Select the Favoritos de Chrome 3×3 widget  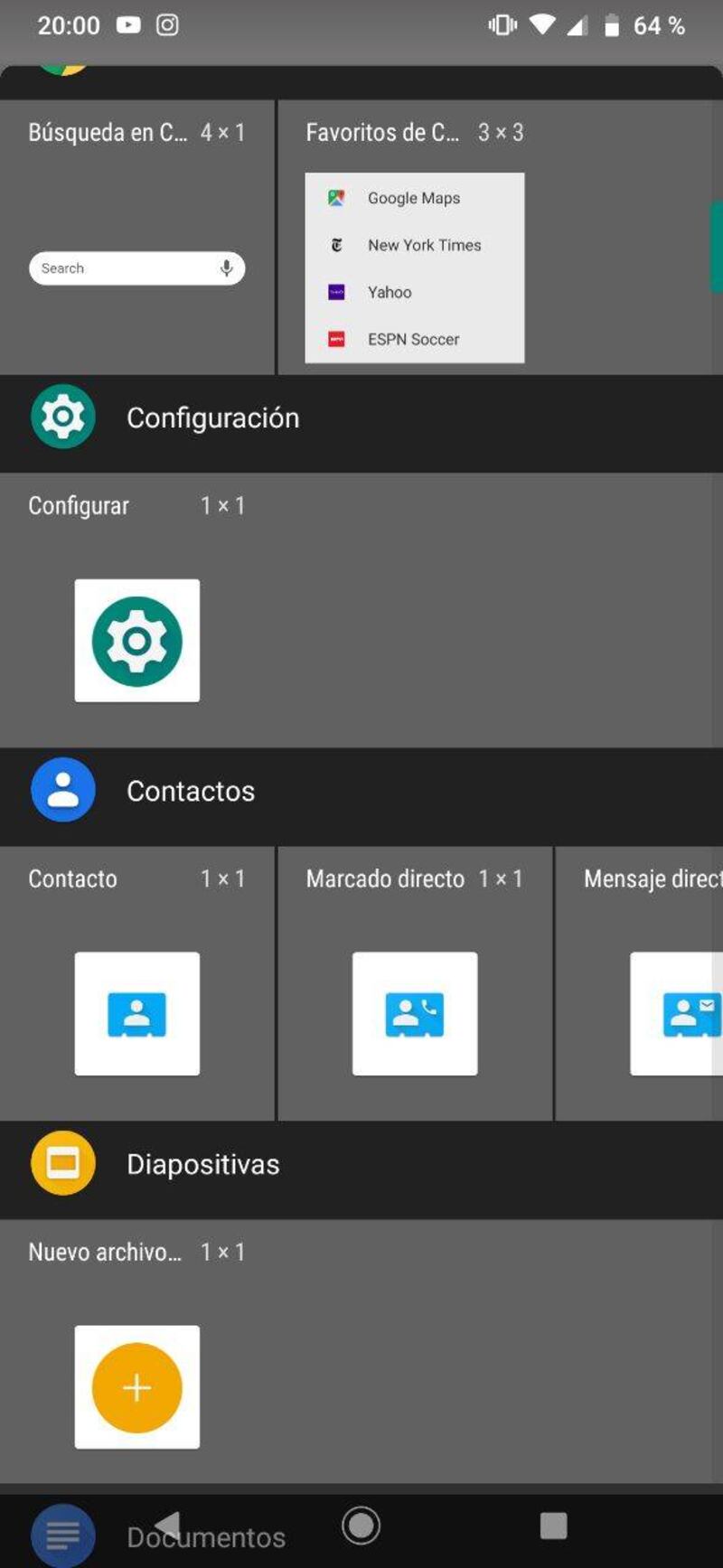pos(414,268)
